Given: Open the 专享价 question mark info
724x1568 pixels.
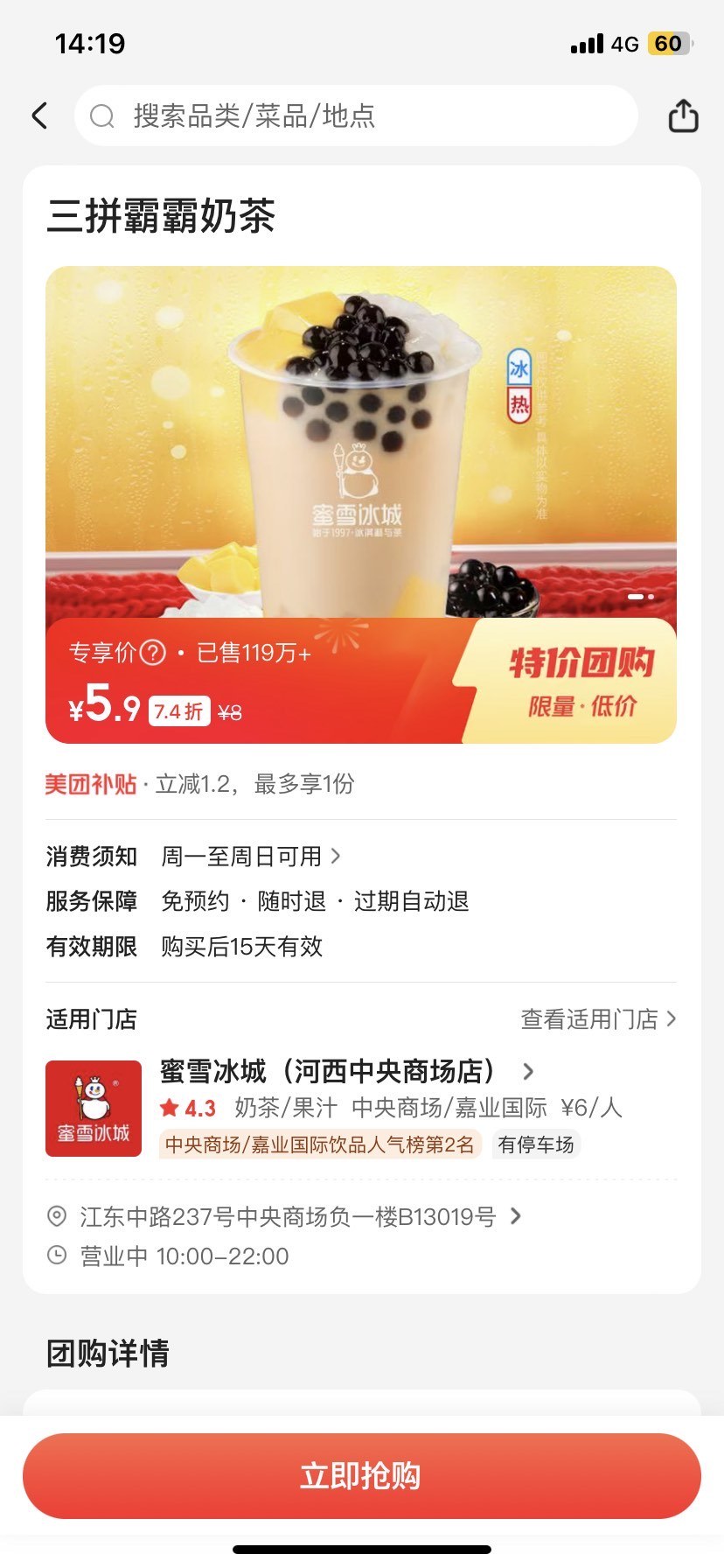Looking at the screenshot, I should pos(153,653).
